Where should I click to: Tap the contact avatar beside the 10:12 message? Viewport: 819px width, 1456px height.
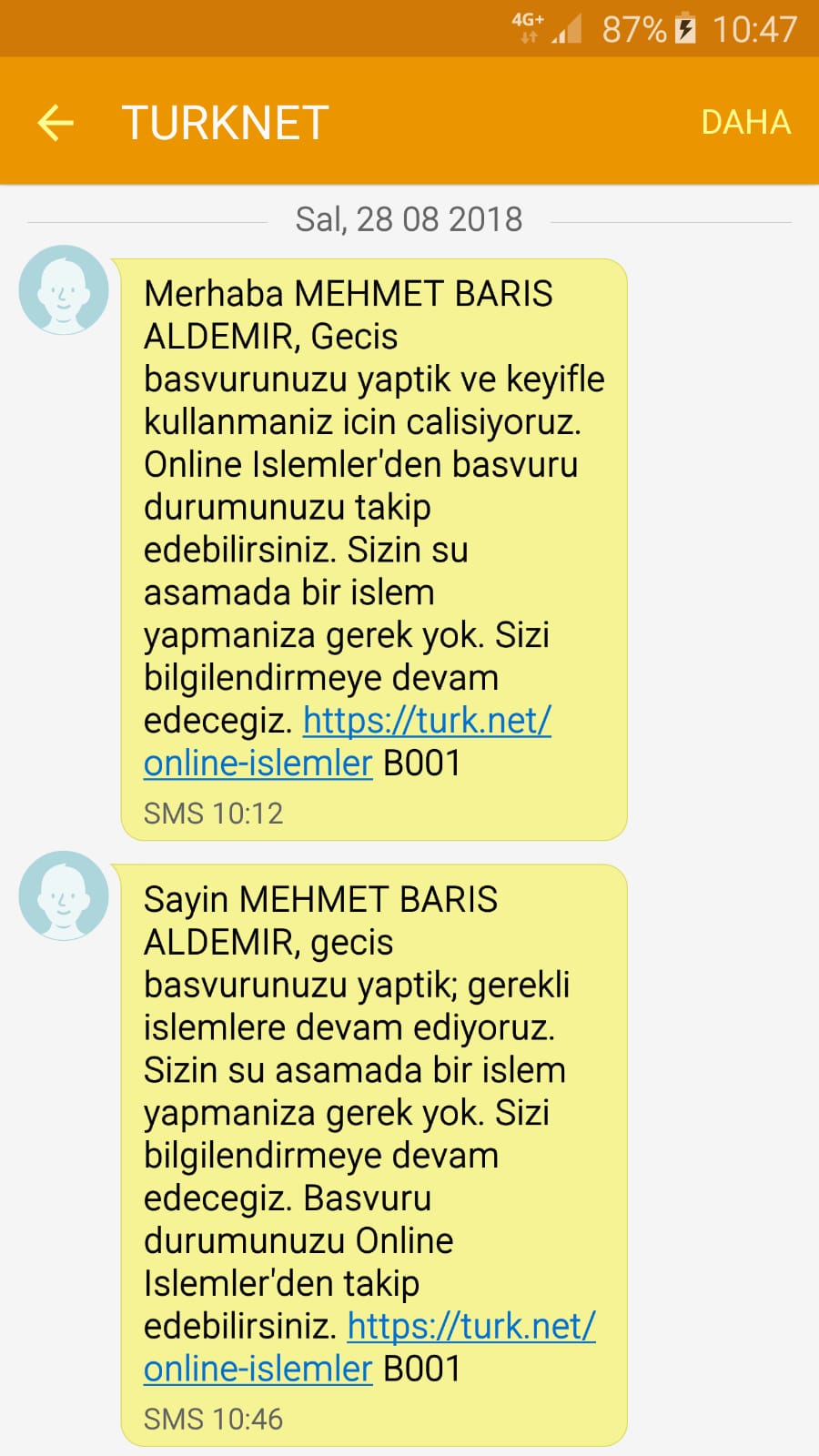click(x=64, y=289)
